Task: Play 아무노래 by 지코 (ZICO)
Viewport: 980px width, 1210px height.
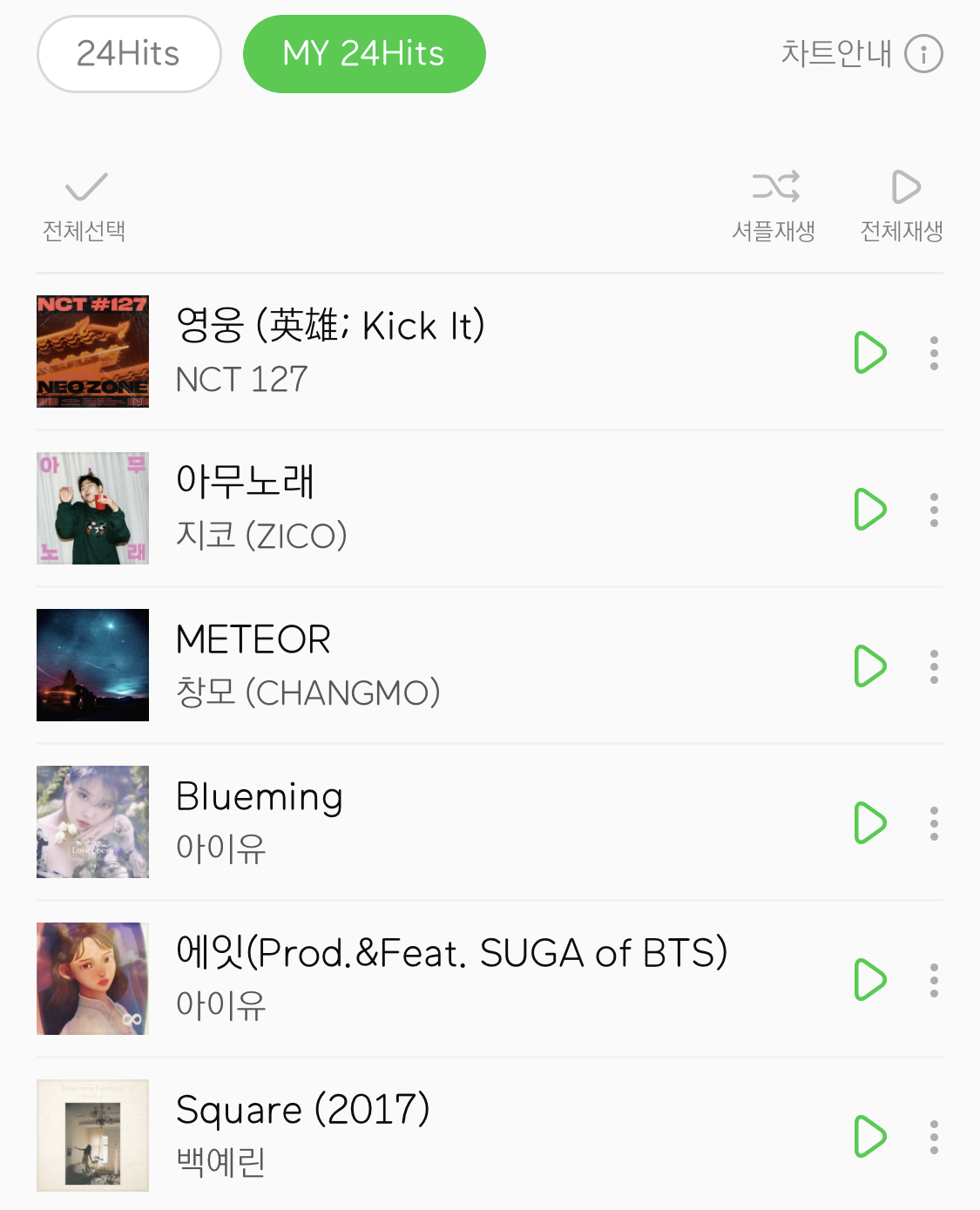Action: [869, 510]
